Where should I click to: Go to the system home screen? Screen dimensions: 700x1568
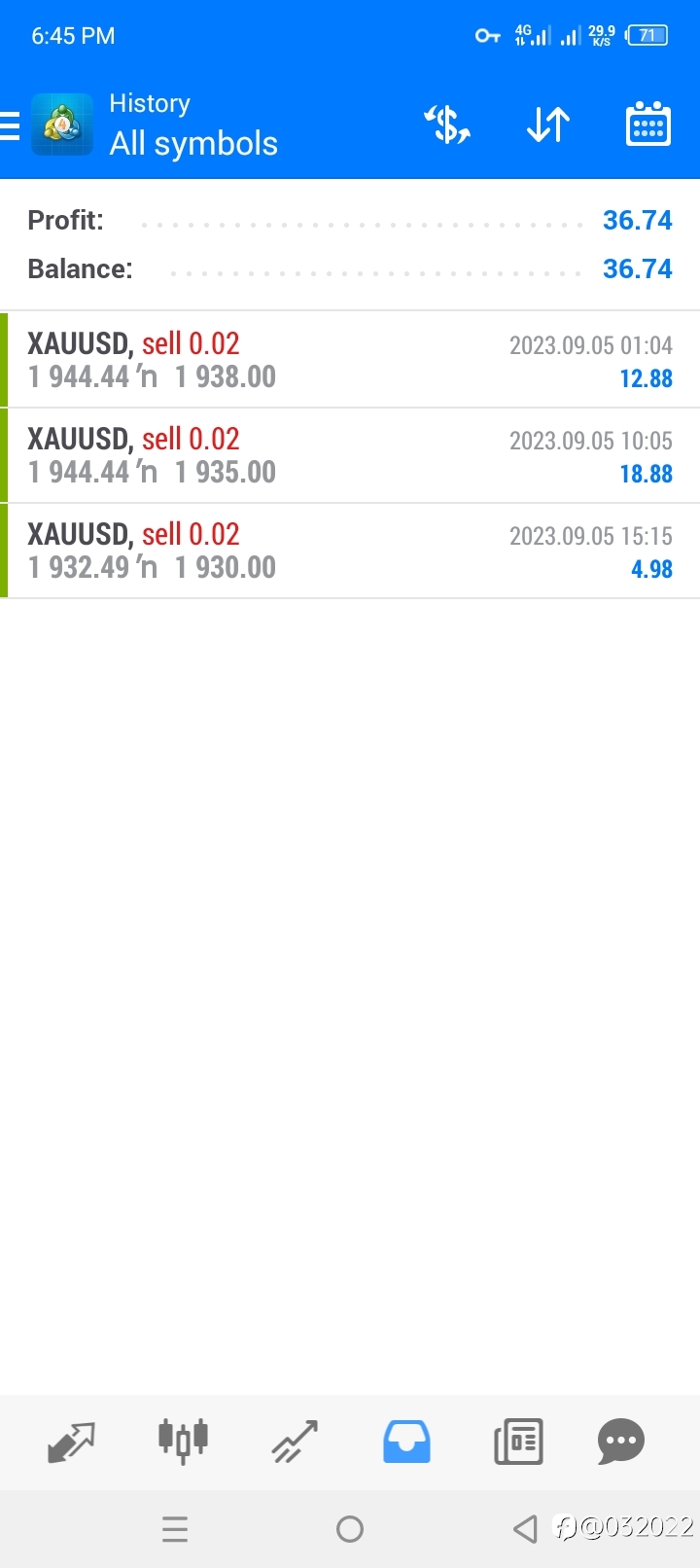coord(350,1530)
